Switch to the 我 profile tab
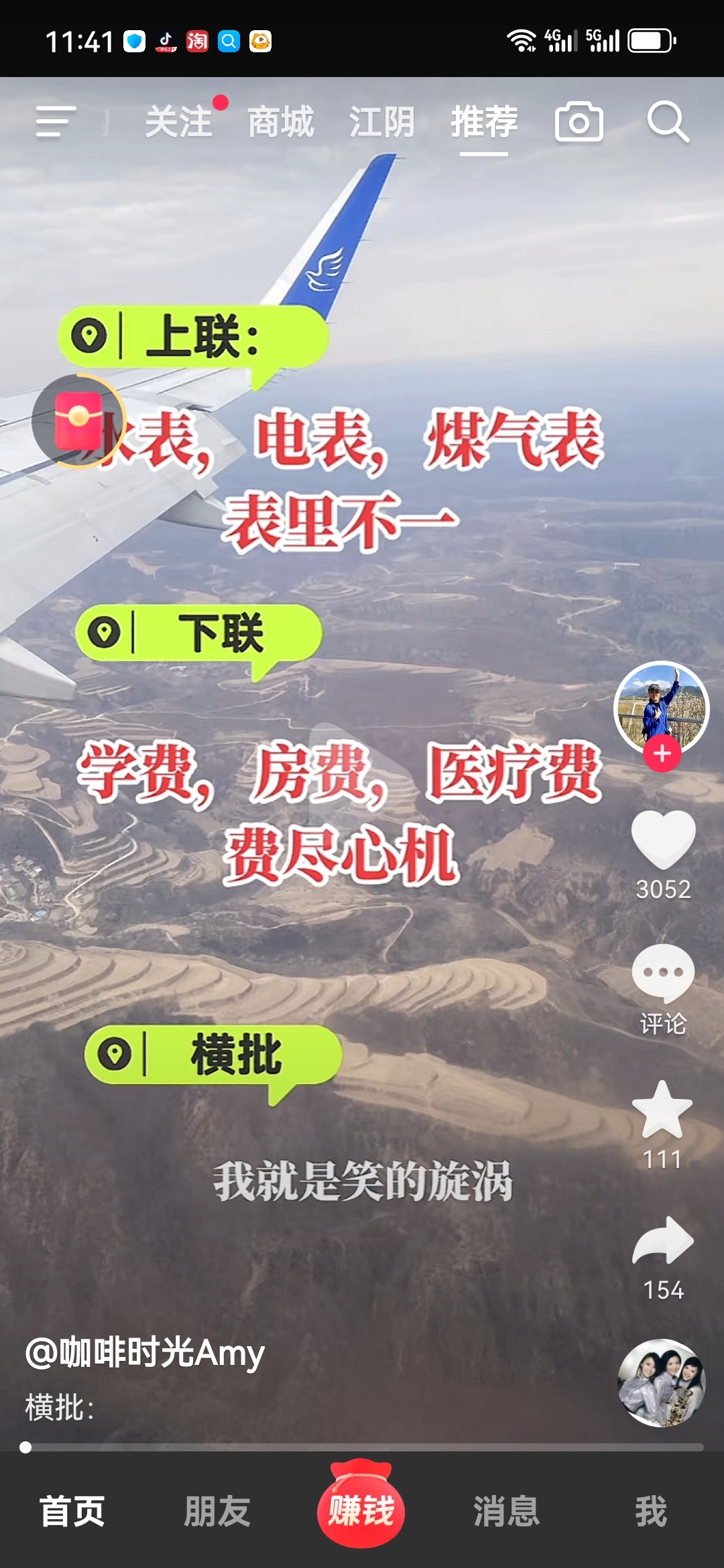 651,1512
